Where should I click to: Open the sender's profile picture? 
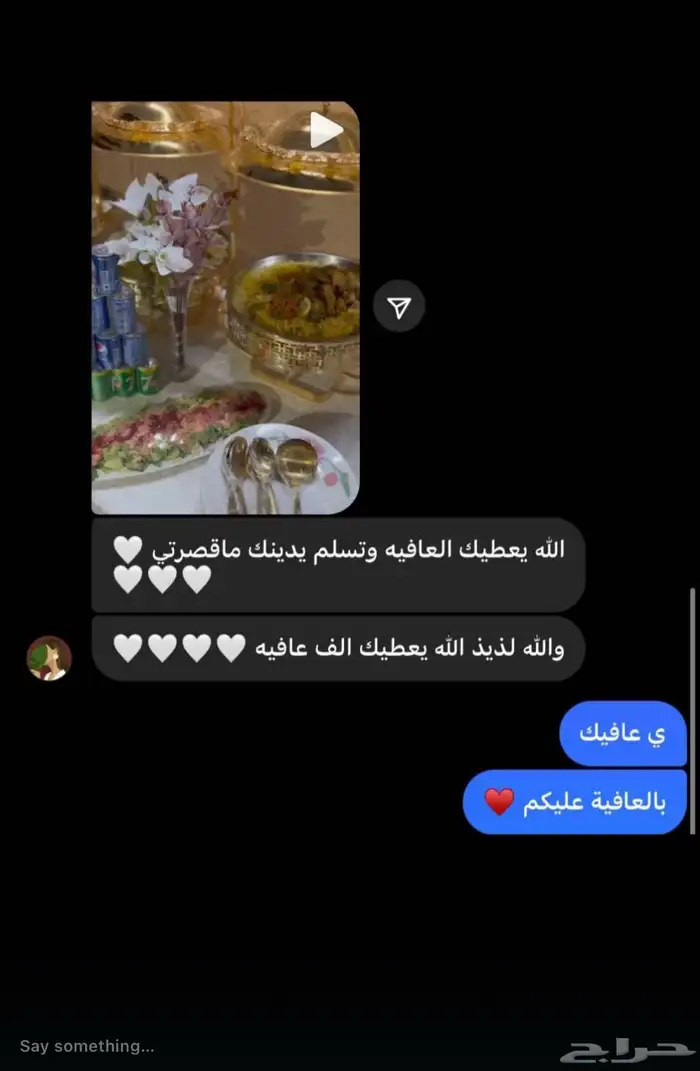tap(49, 657)
